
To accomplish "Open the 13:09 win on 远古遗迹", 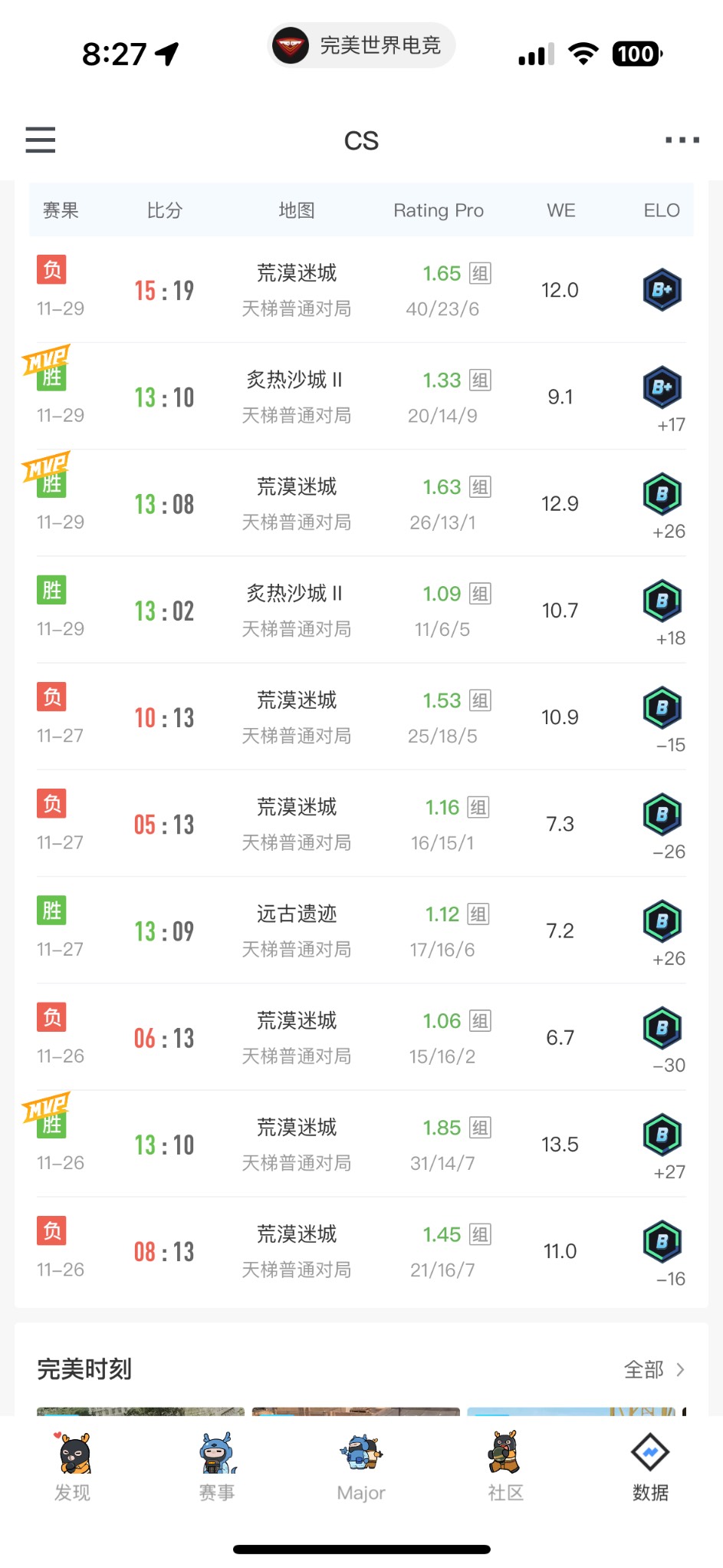I will coord(361,931).
